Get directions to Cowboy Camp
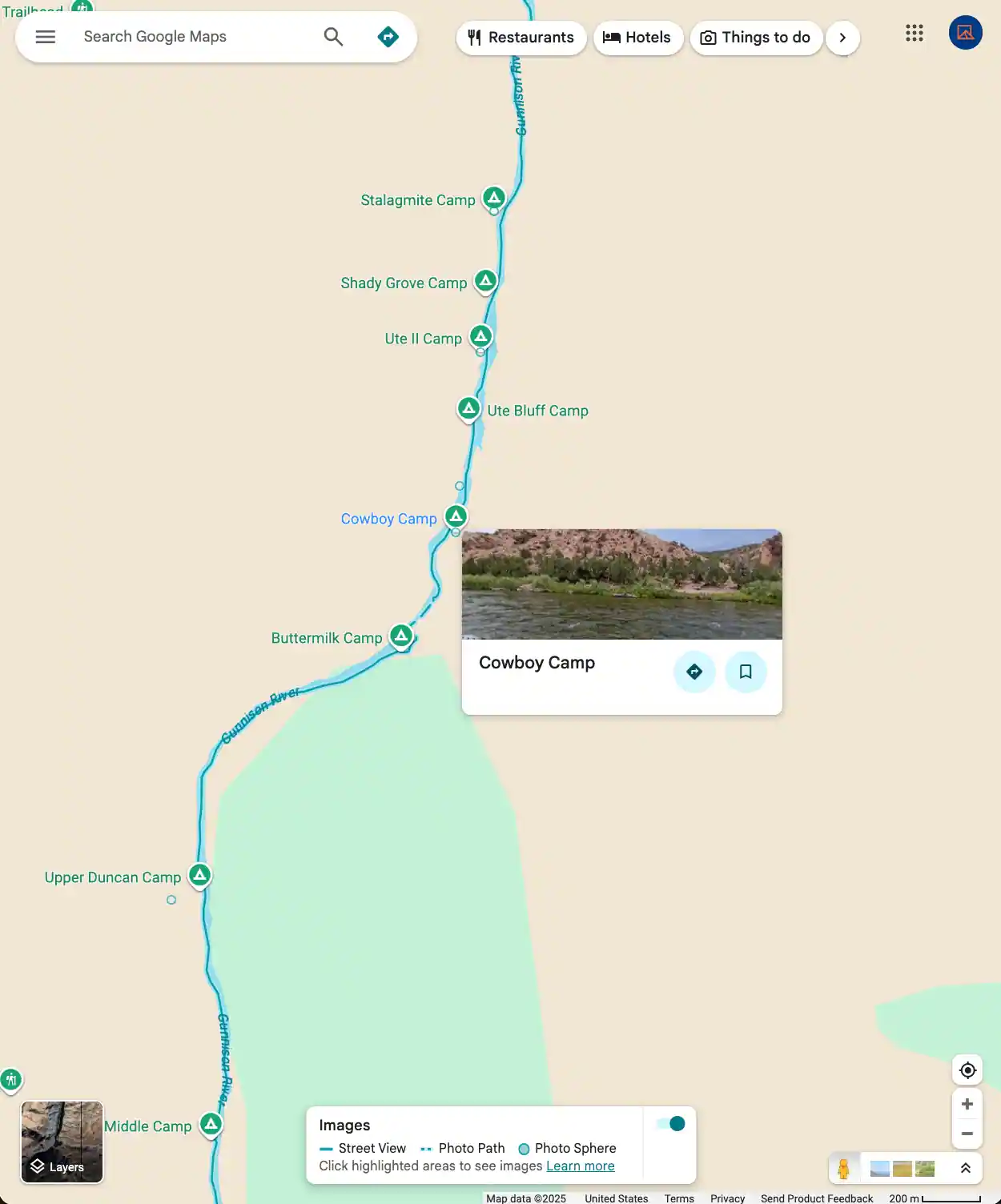The image size is (1001, 1204). pos(693,672)
